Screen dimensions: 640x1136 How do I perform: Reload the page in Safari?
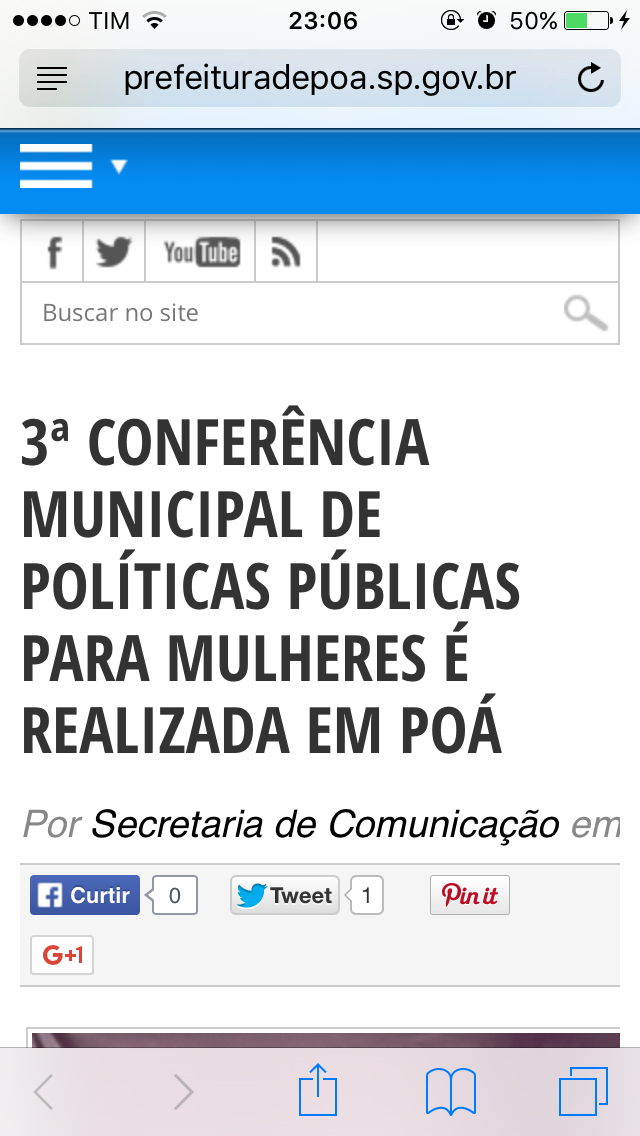(591, 78)
